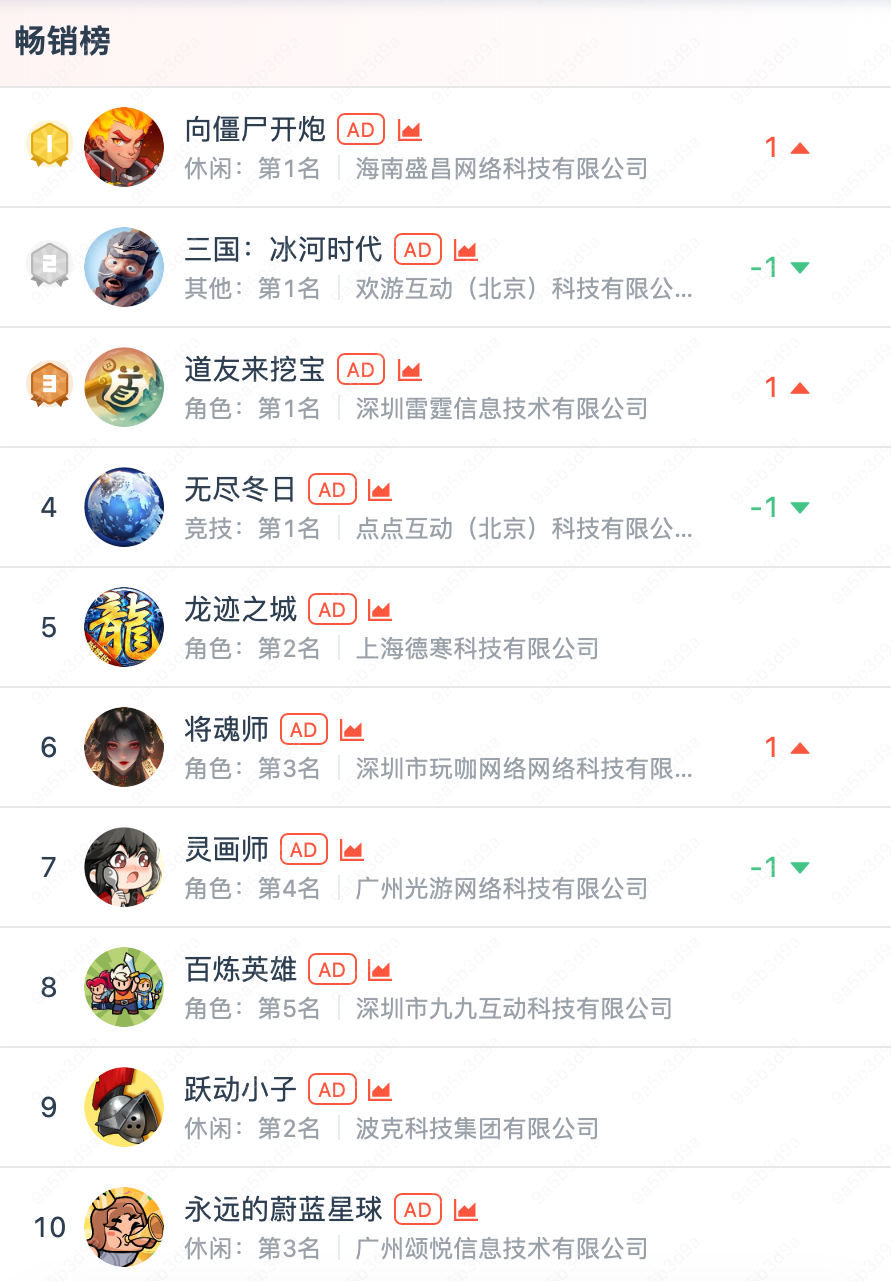Tap the AD tag beside 百炼英雄
This screenshot has width=892, height=1282.
pos(332,970)
